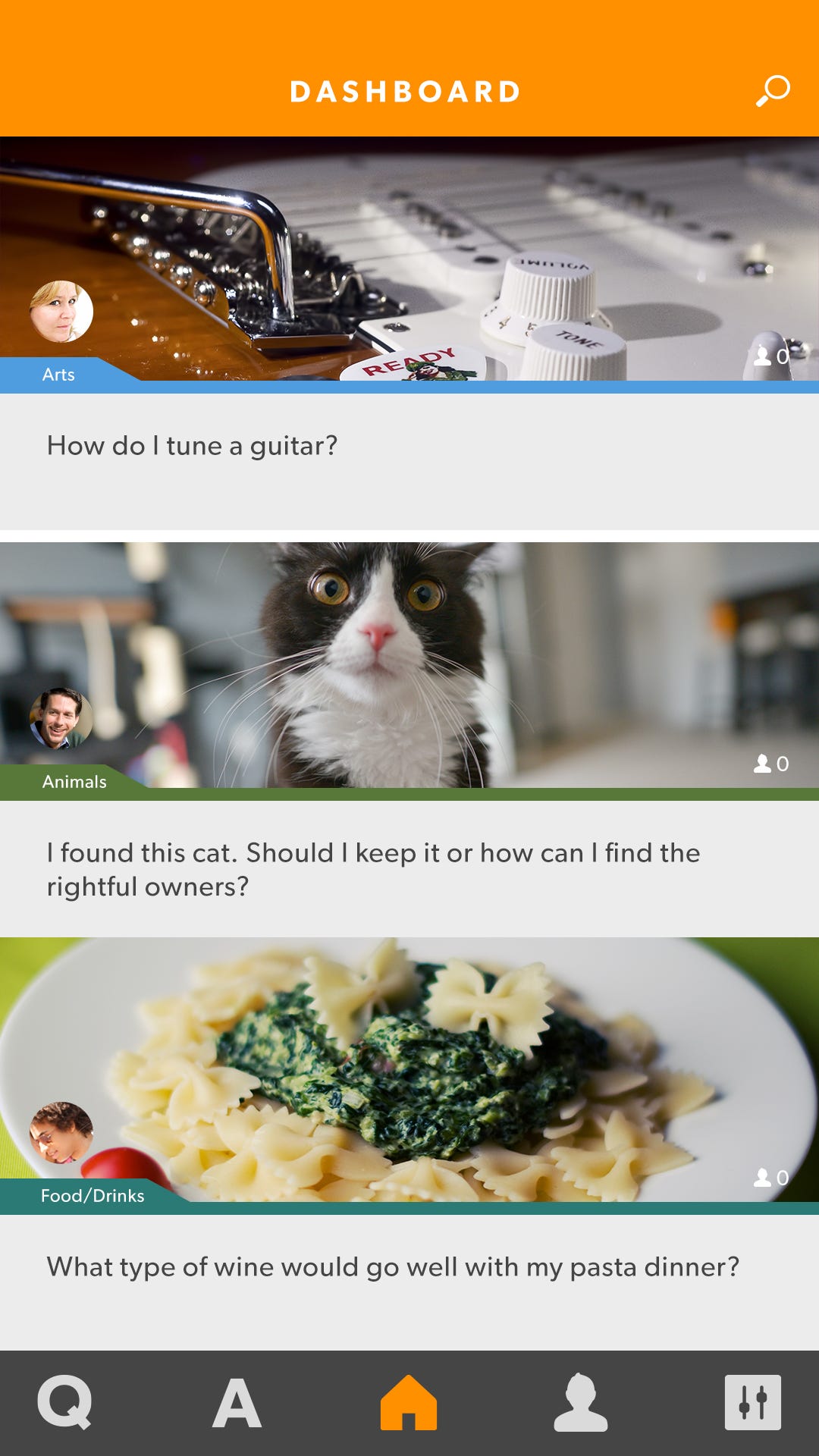Go to the home dashboard tab
This screenshot has width=819, height=1456.
pos(409,1403)
